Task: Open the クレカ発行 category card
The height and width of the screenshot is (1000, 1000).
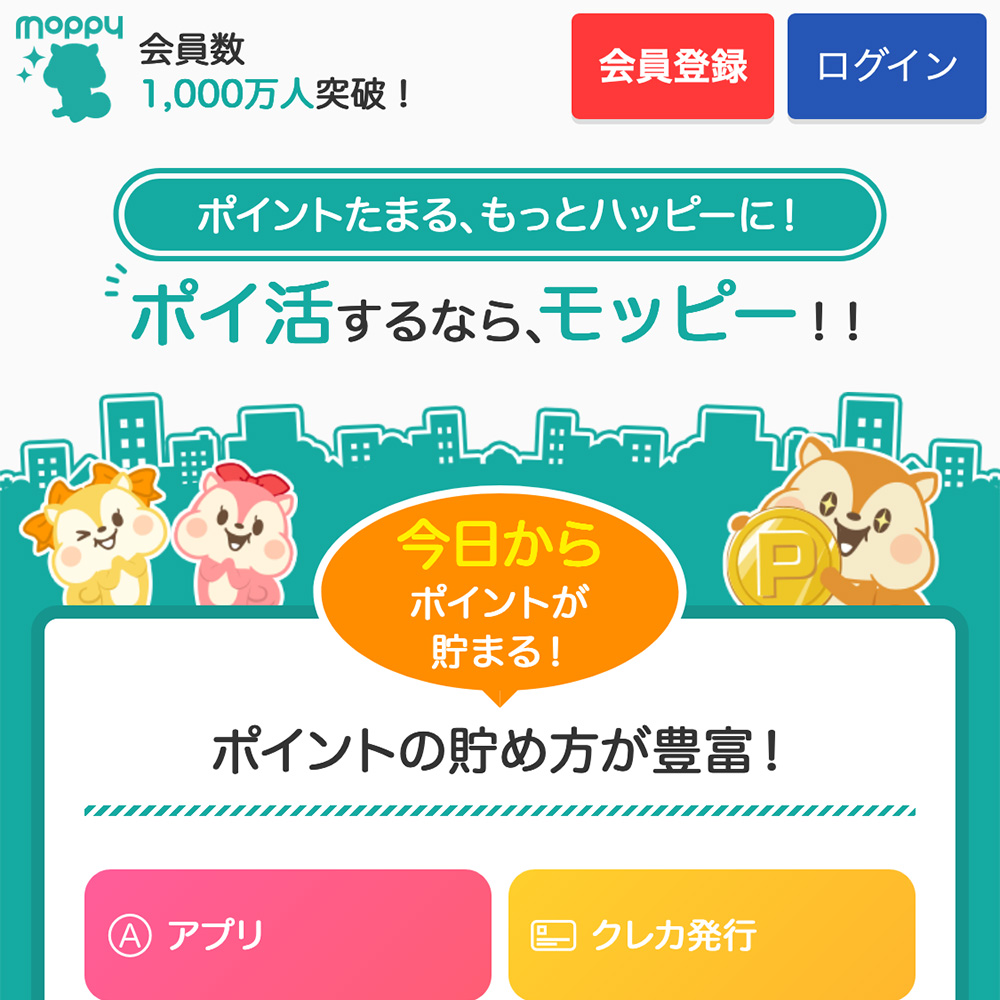Action: (711, 934)
